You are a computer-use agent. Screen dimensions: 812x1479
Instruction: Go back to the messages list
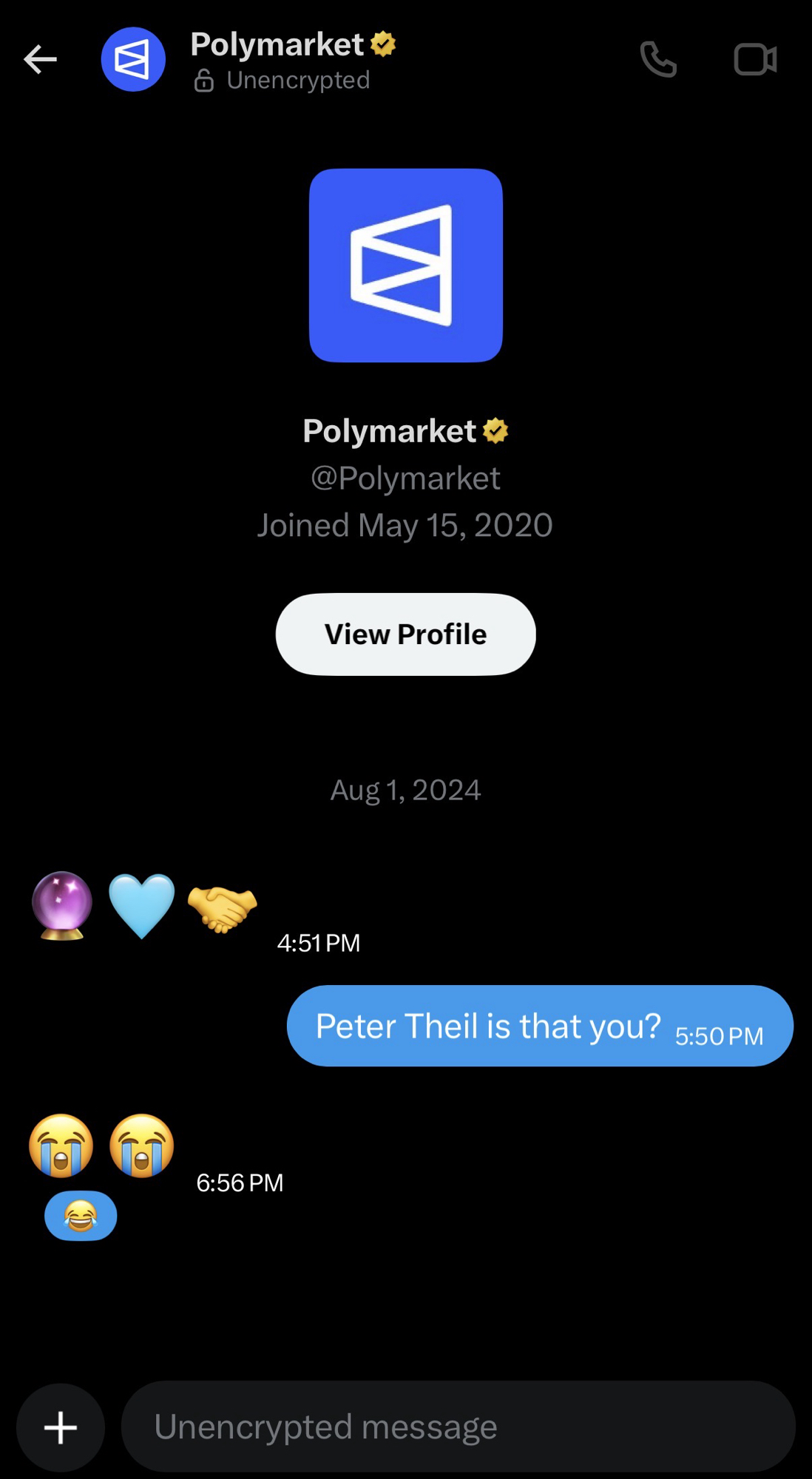[40, 59]
